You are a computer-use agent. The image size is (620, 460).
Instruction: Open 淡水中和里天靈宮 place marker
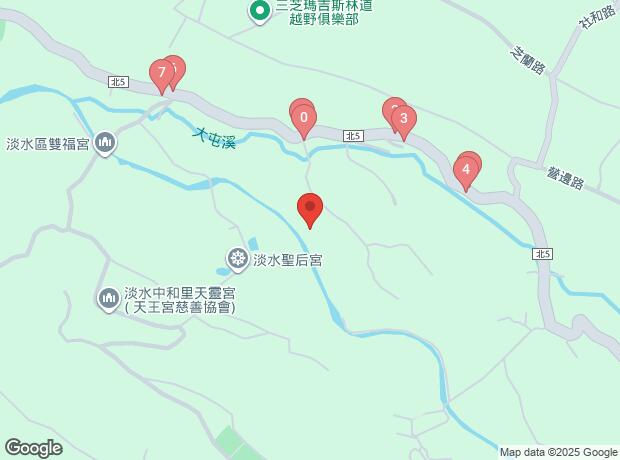(109, 299)
